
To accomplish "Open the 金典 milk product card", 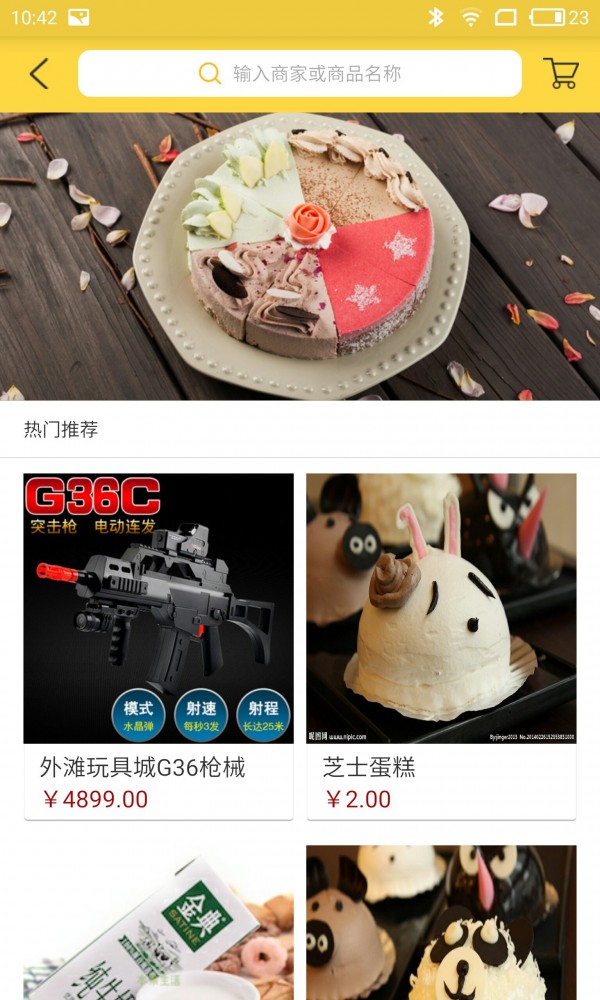I will [159, 922].
